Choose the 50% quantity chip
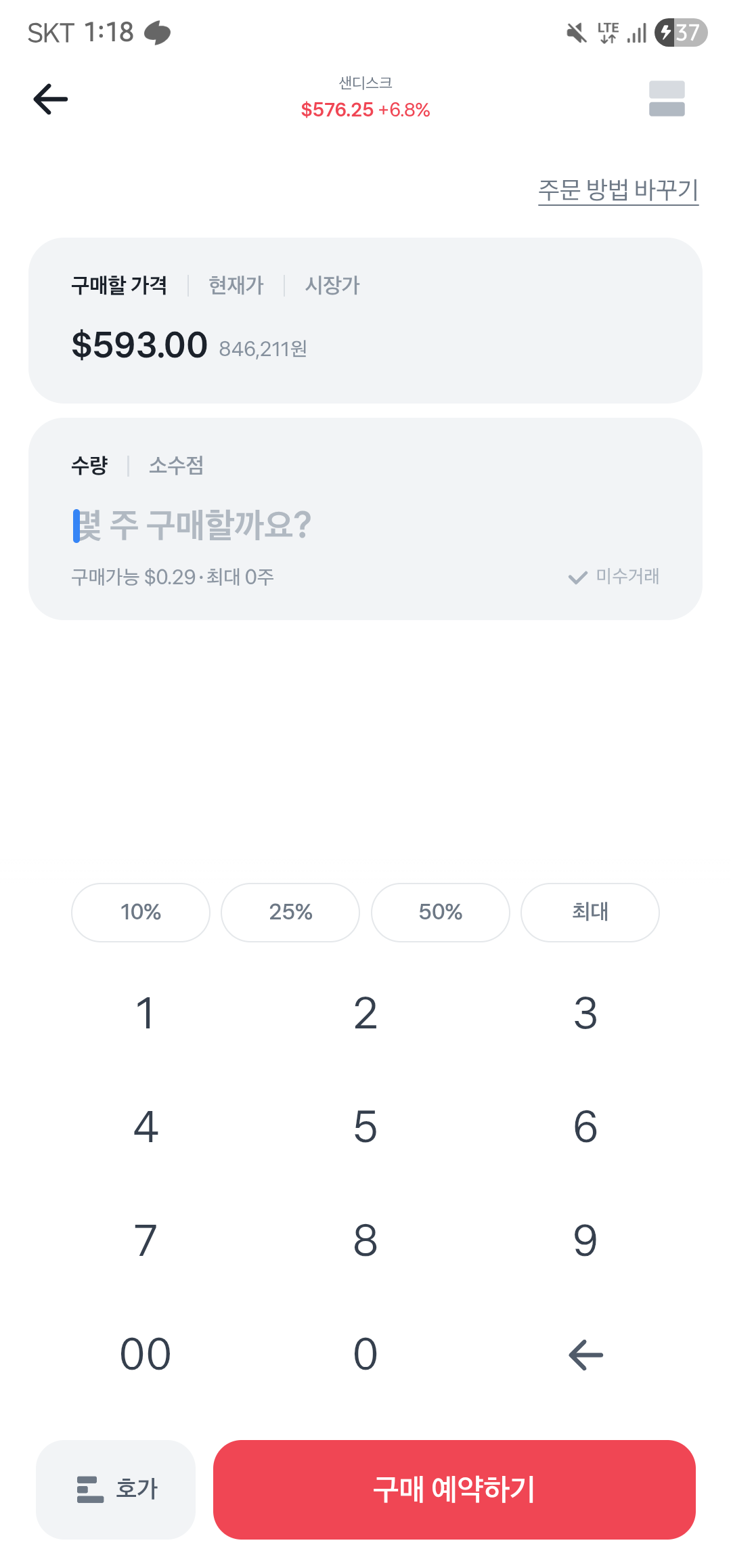 [440, 912]
